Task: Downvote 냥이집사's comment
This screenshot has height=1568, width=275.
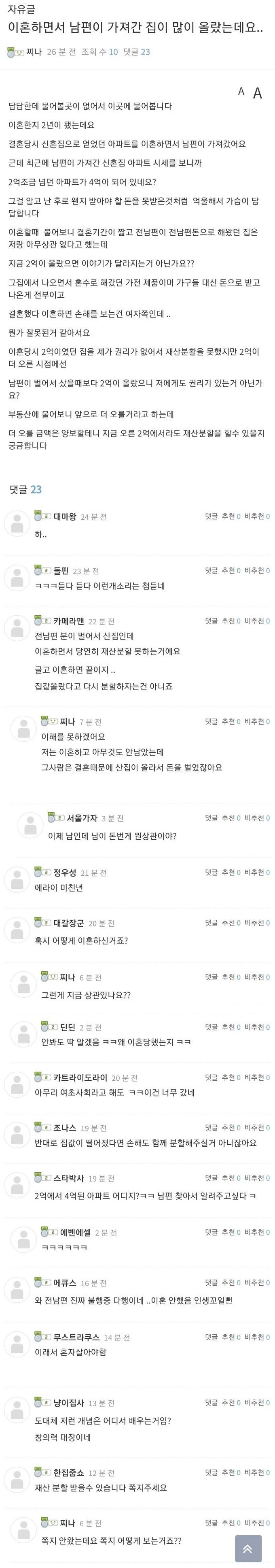Action: (x=257, y=1402)
